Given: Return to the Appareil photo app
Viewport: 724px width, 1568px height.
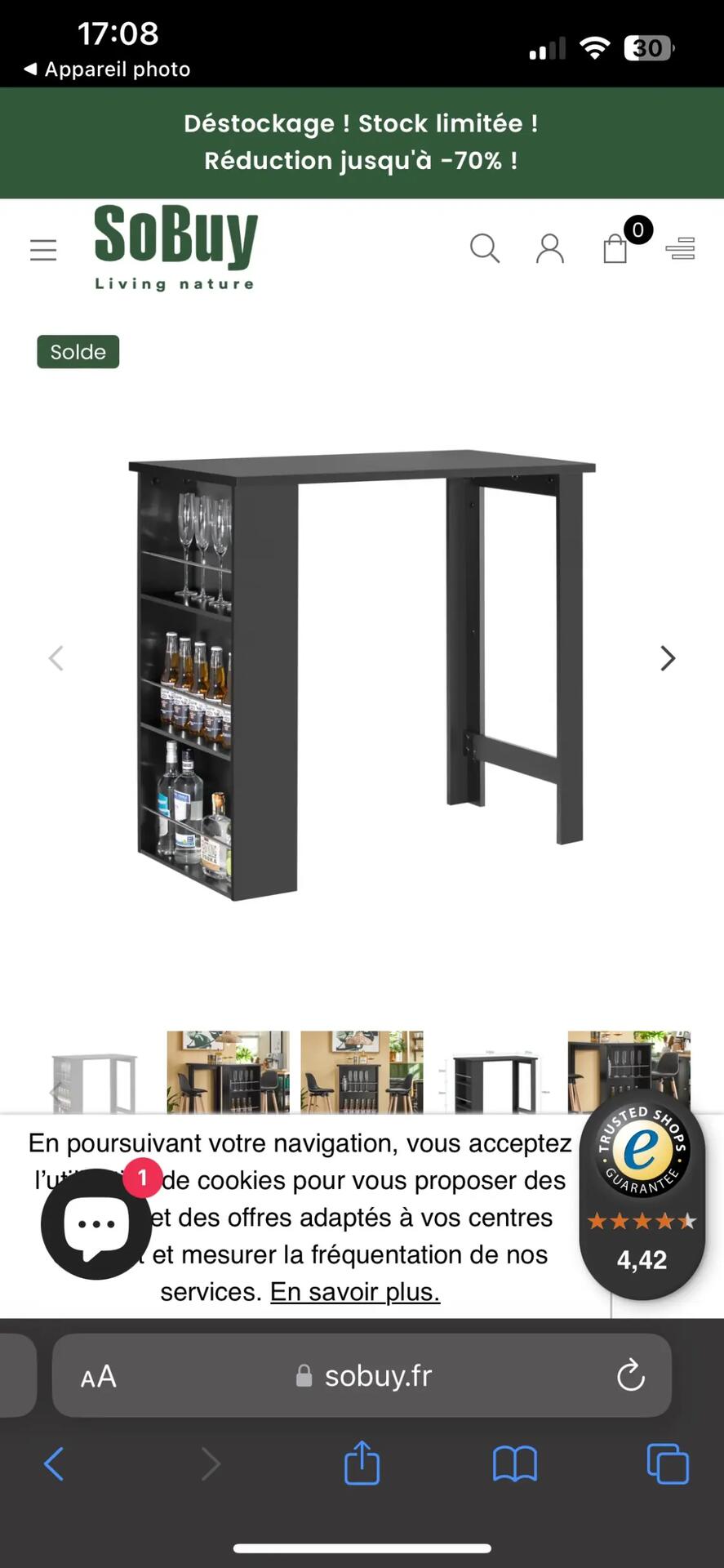Looking at the screenshot, I should 108,69.
